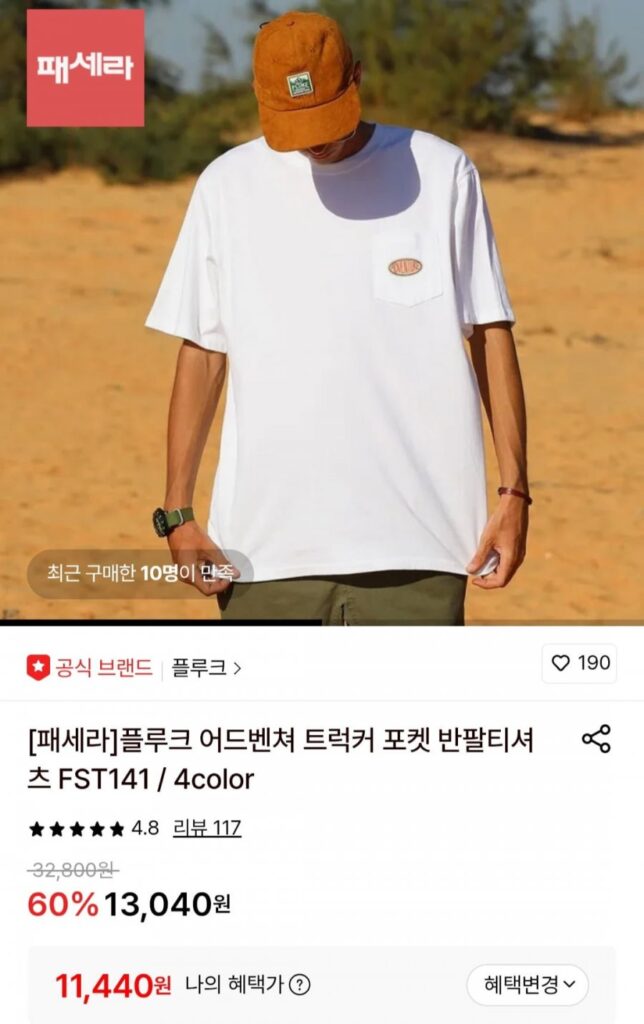Open the white t-shirt product photo
This screenshot has width=644, height=1024.
[322, 330]
